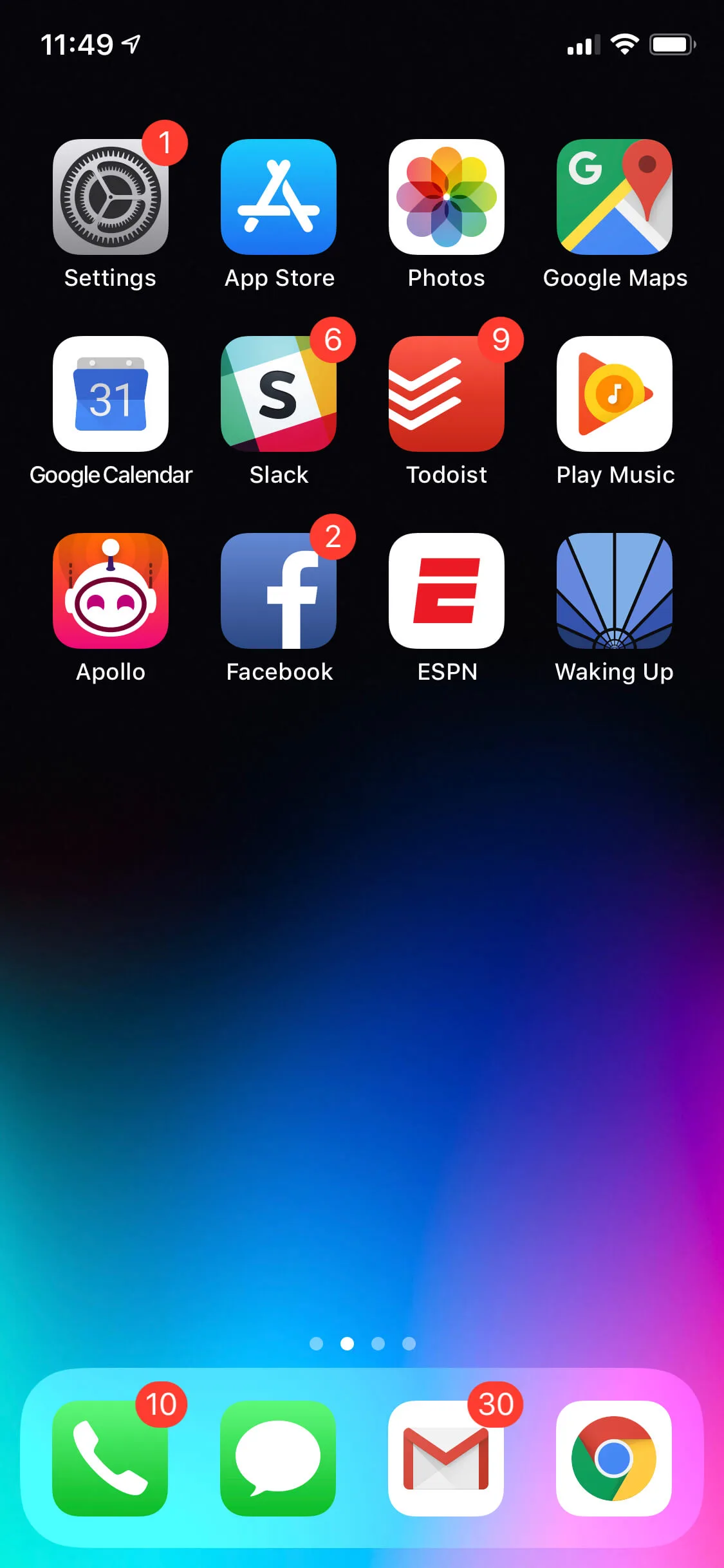Open Slack with 6 notifications
724x1568 pixels.
(279, 394)
